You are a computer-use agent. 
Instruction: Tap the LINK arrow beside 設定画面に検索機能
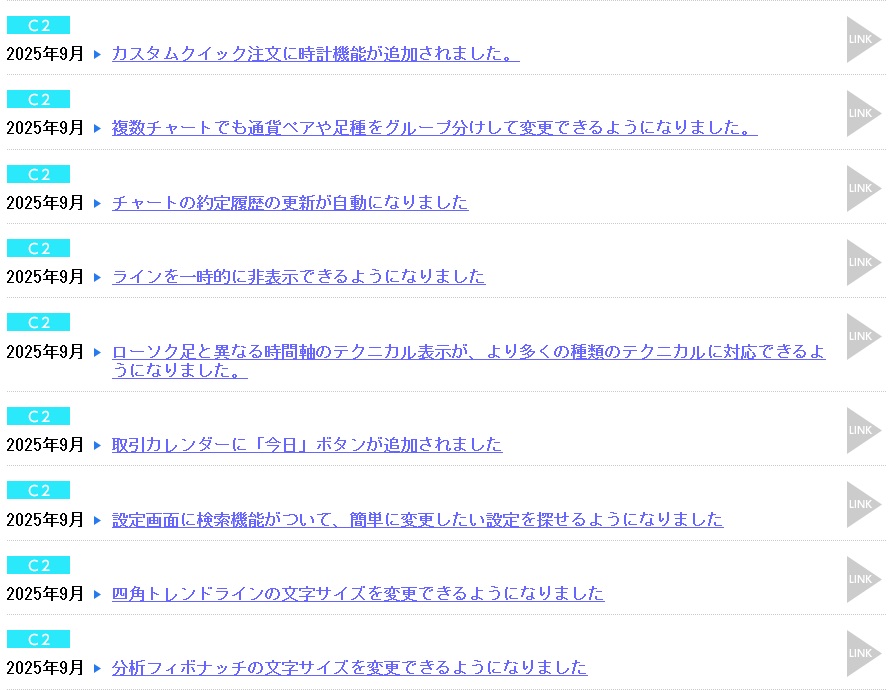tap(861, 505)
